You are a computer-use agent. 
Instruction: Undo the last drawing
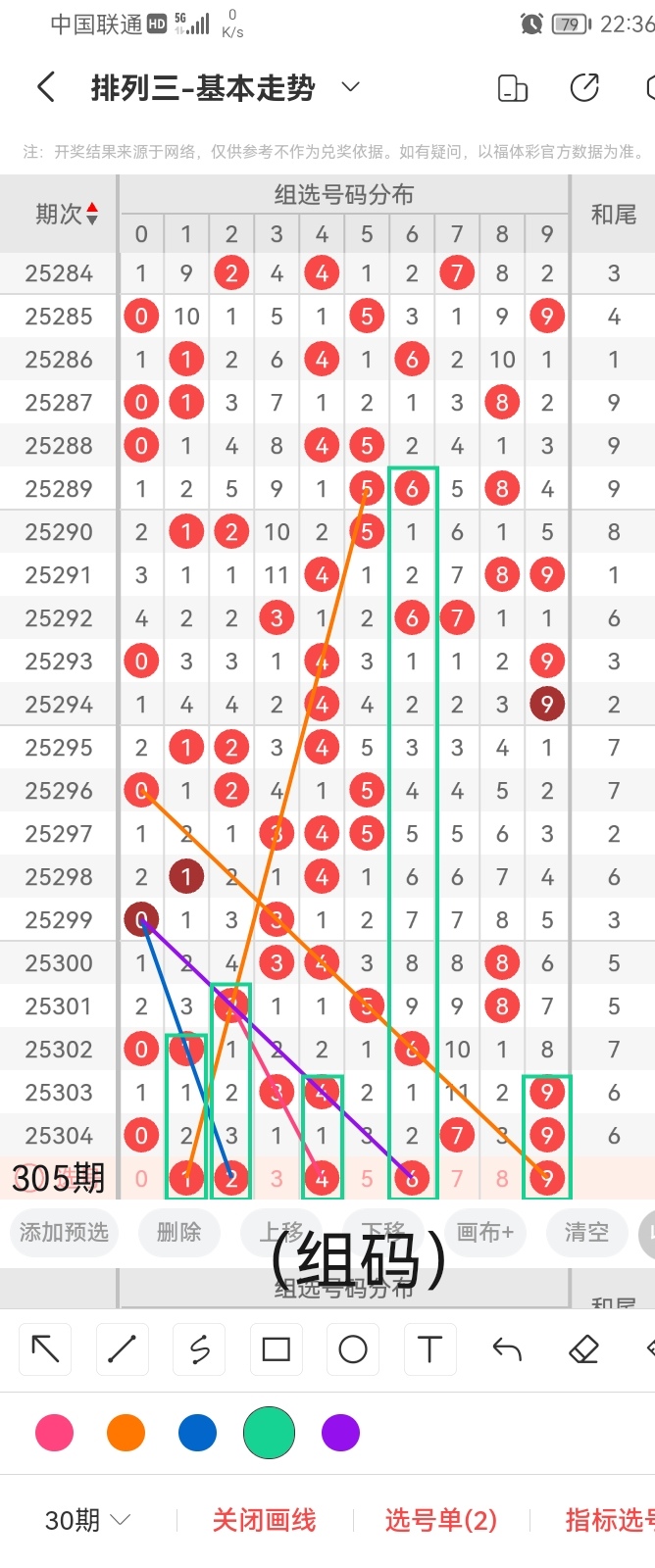pyautogui.click(x=507, y=1349)
